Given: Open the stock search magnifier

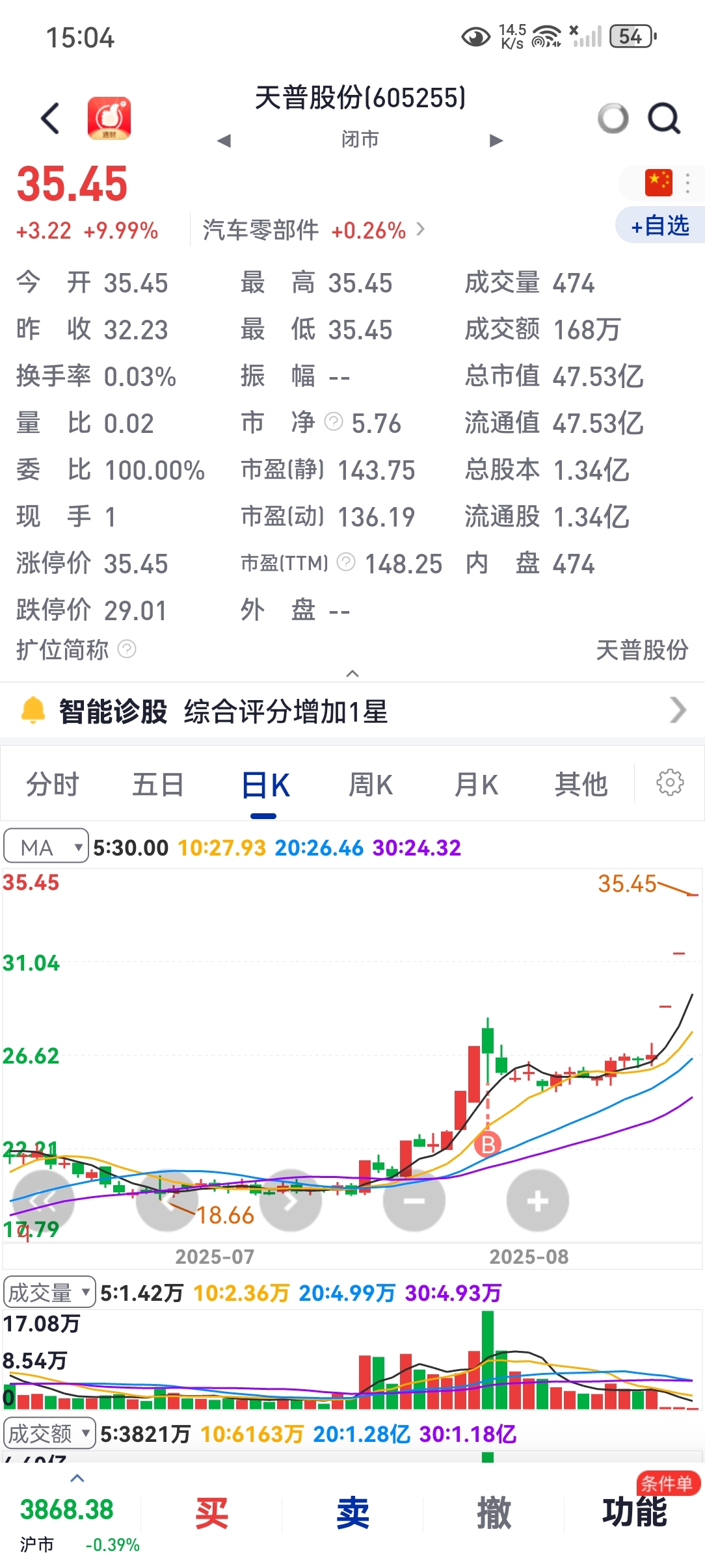Looking at the screenshot, I should point(664,118).
